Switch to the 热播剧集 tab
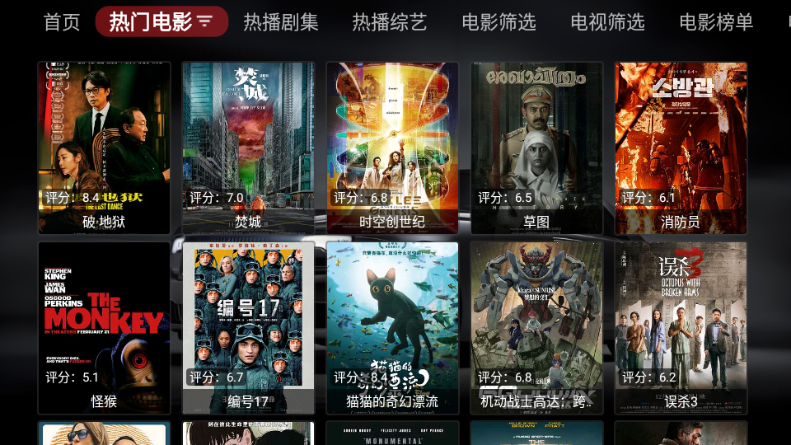791x445 pixels. point(281,22)
